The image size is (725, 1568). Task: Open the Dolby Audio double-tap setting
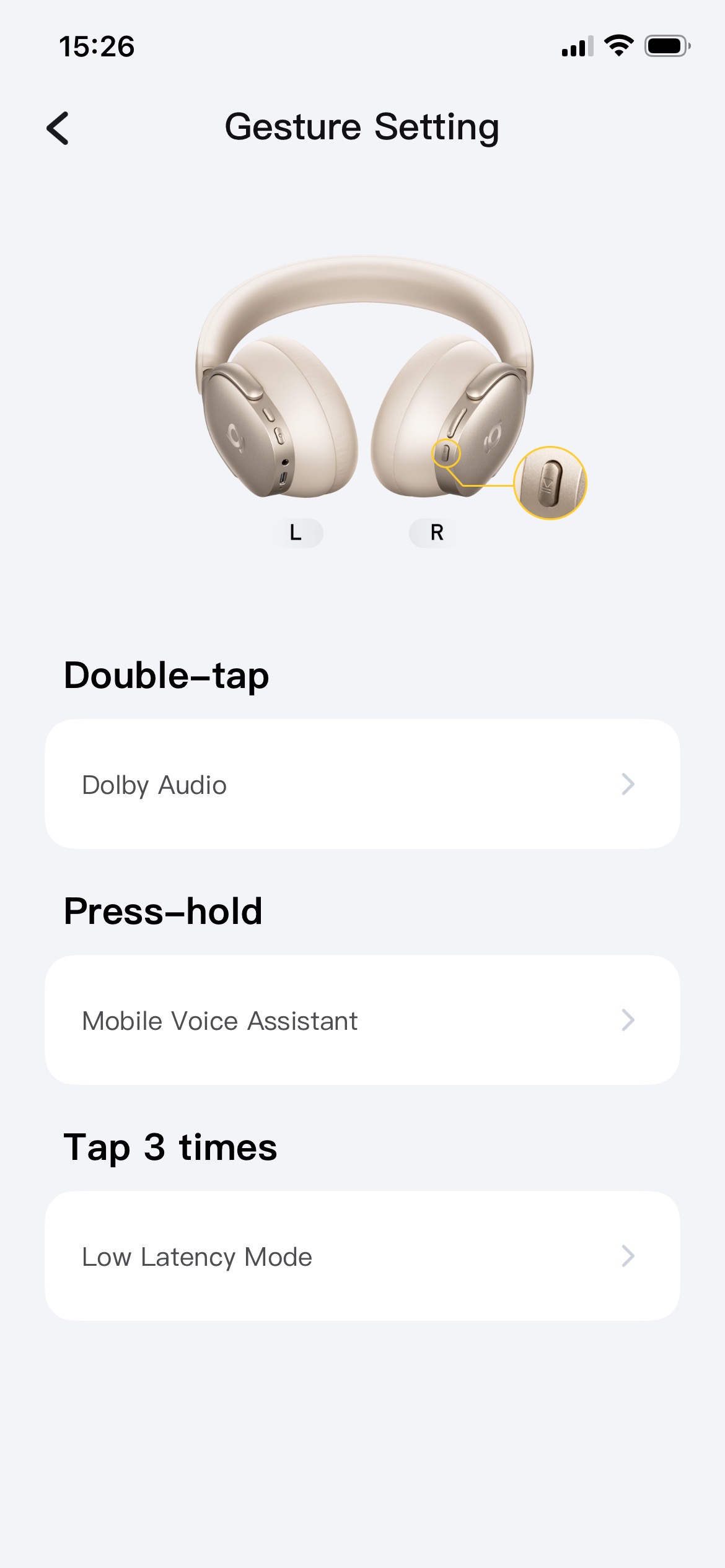[x=362, y=784]
